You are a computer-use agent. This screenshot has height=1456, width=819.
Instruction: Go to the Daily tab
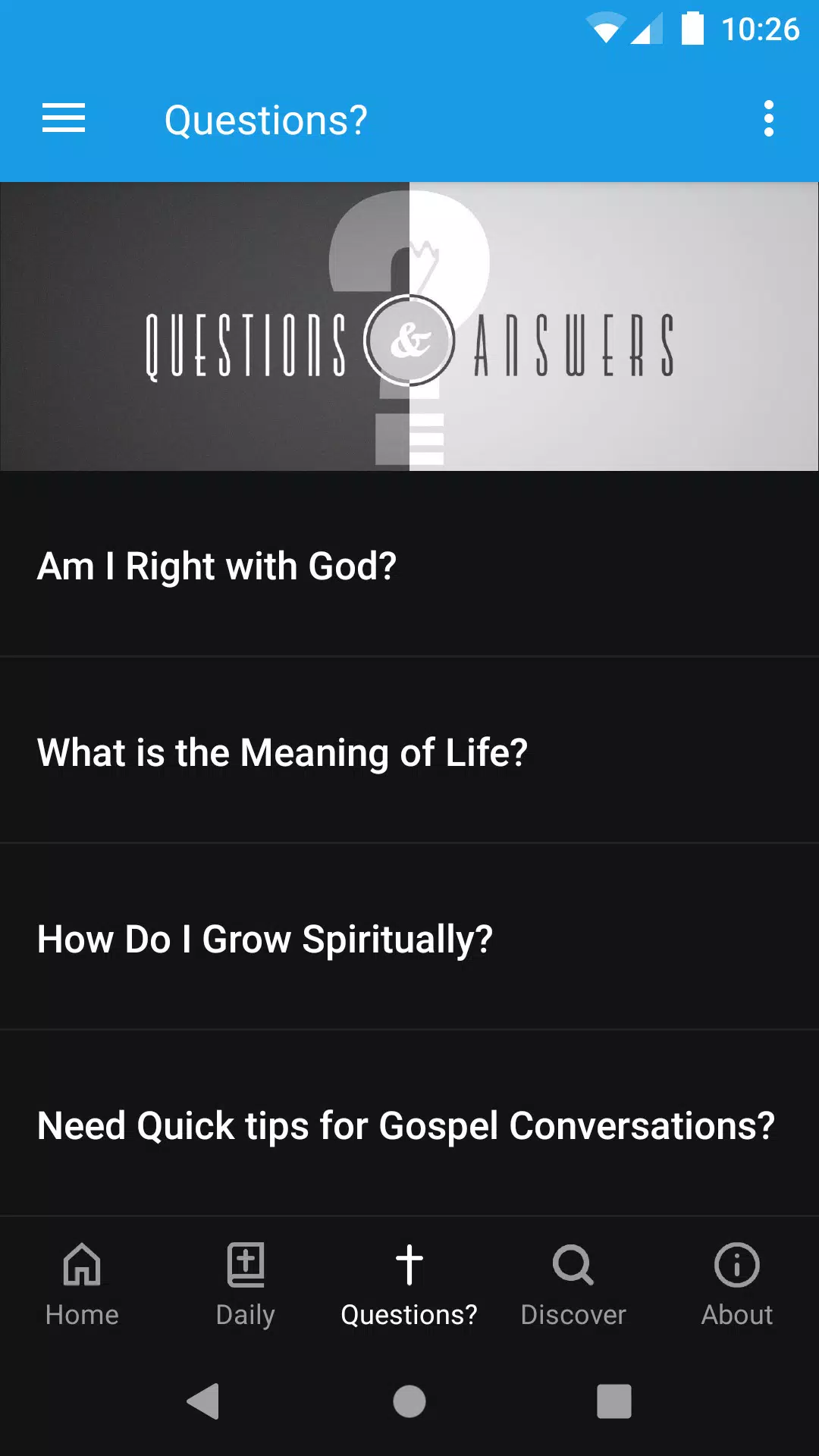[x=246, y=1285]
